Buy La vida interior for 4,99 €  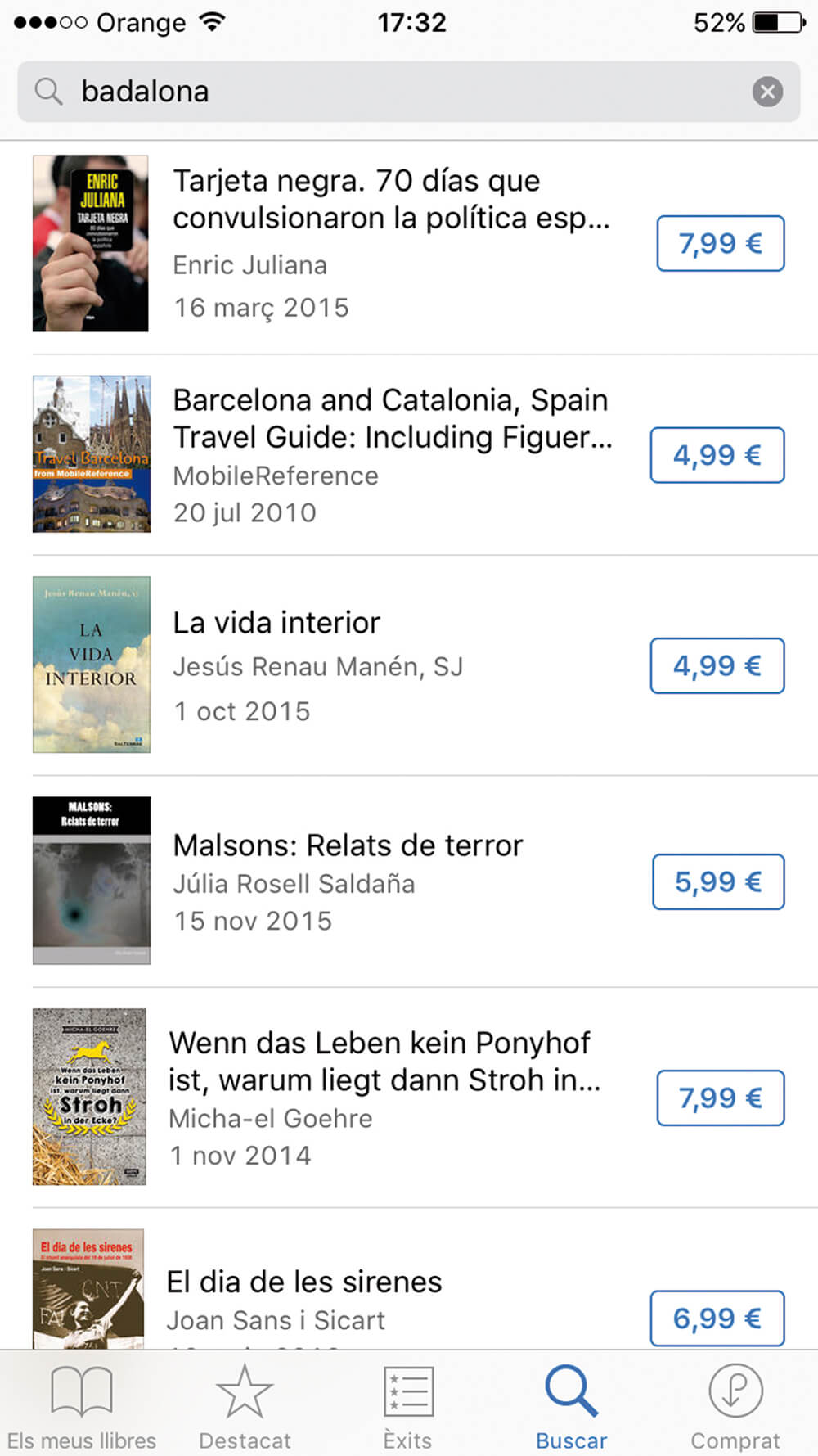click(717, 665)
